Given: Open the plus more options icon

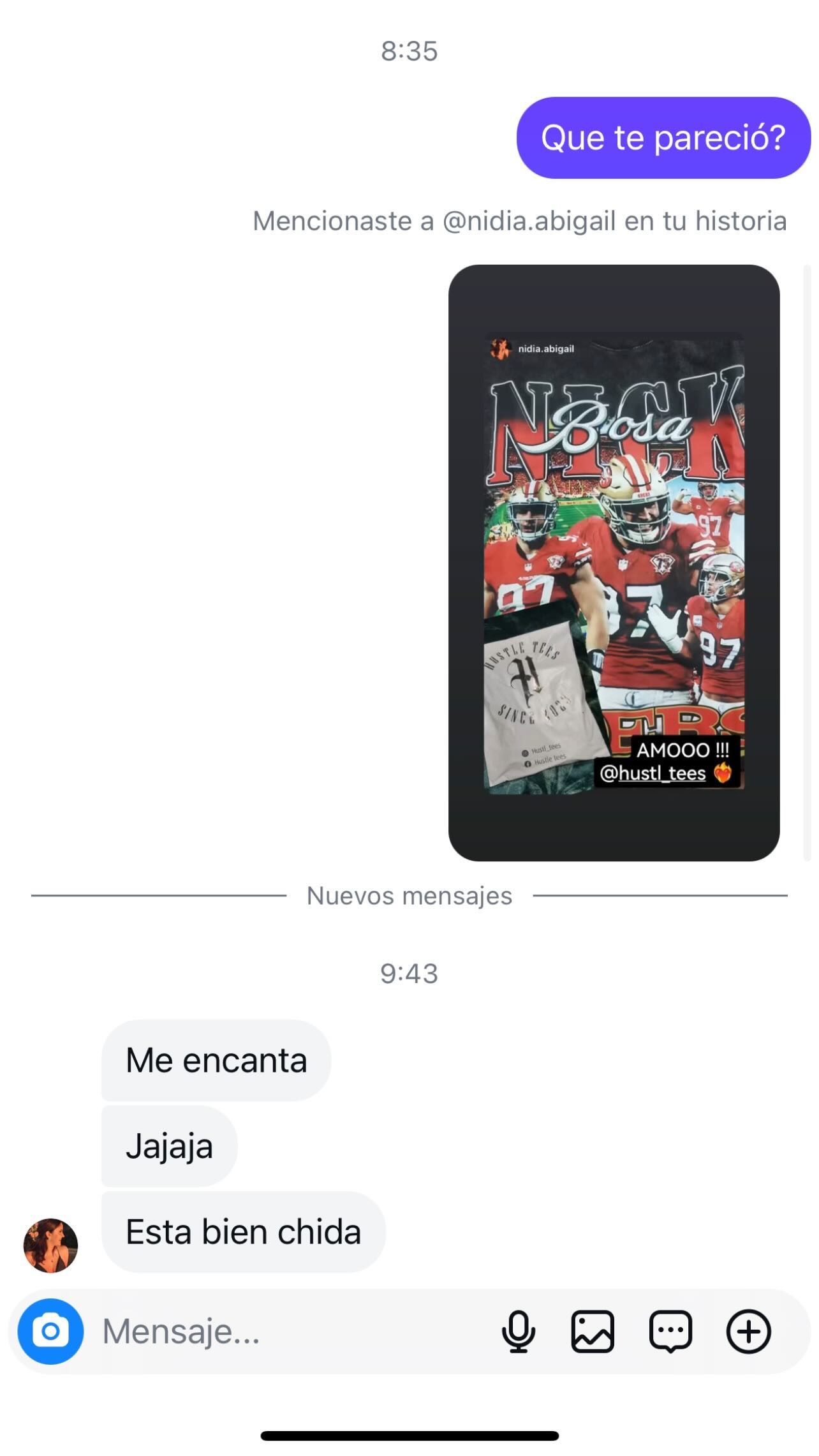Looking at the screenshot, I should [748, 1332].
